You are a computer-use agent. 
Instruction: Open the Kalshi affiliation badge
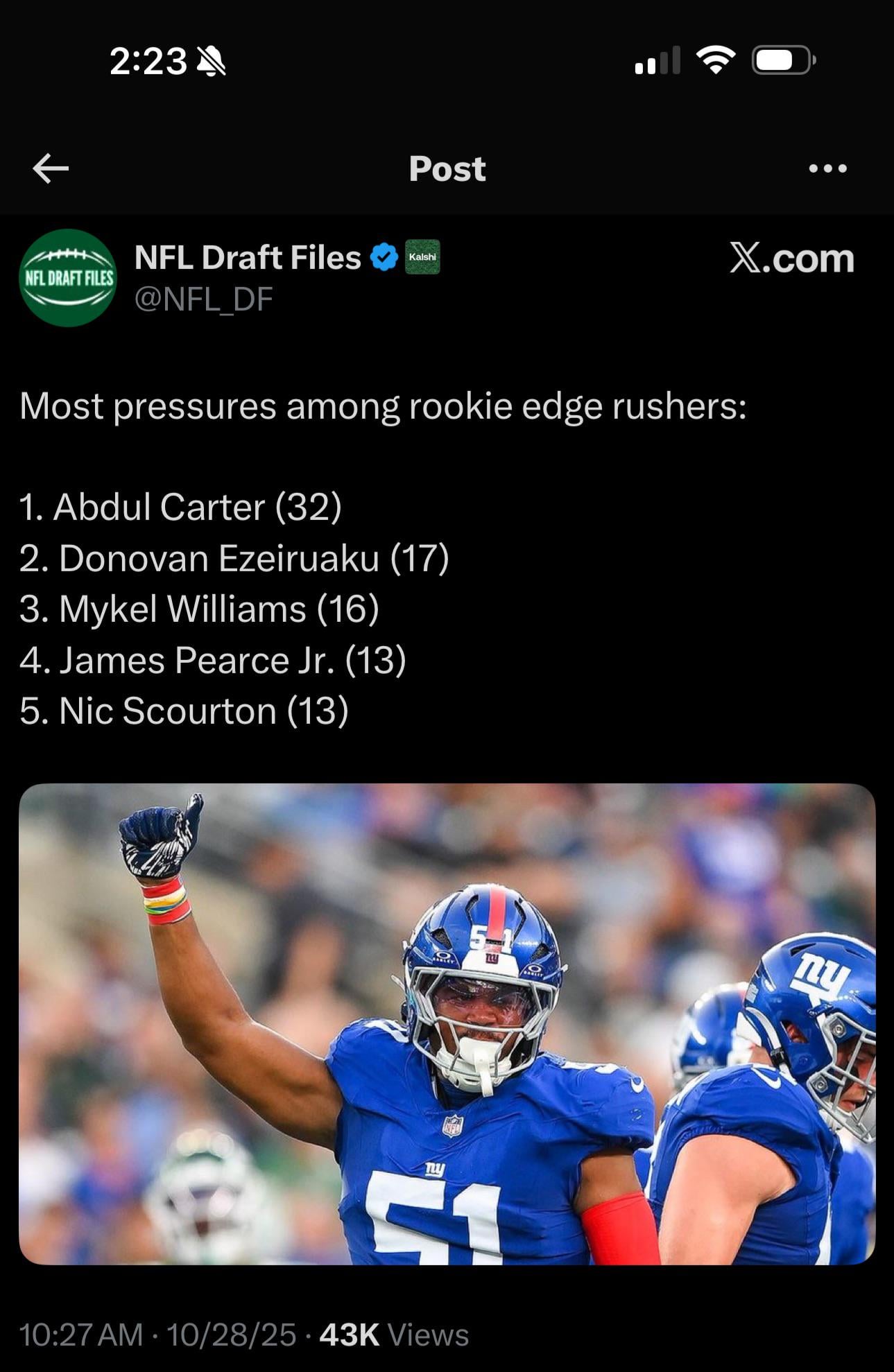coord(422,257)
